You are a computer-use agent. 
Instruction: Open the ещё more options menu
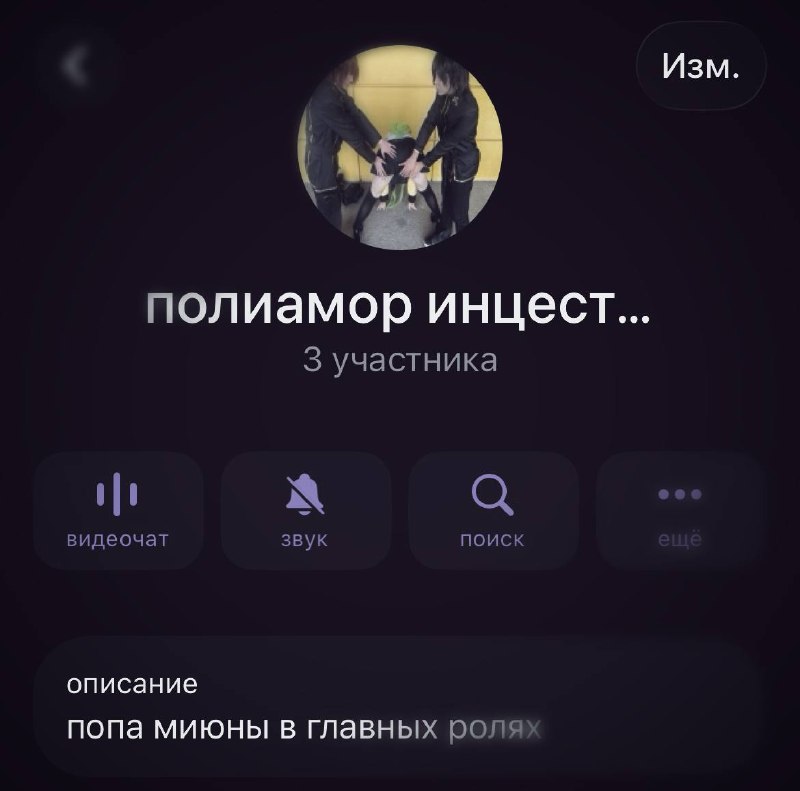click(680, 510)
